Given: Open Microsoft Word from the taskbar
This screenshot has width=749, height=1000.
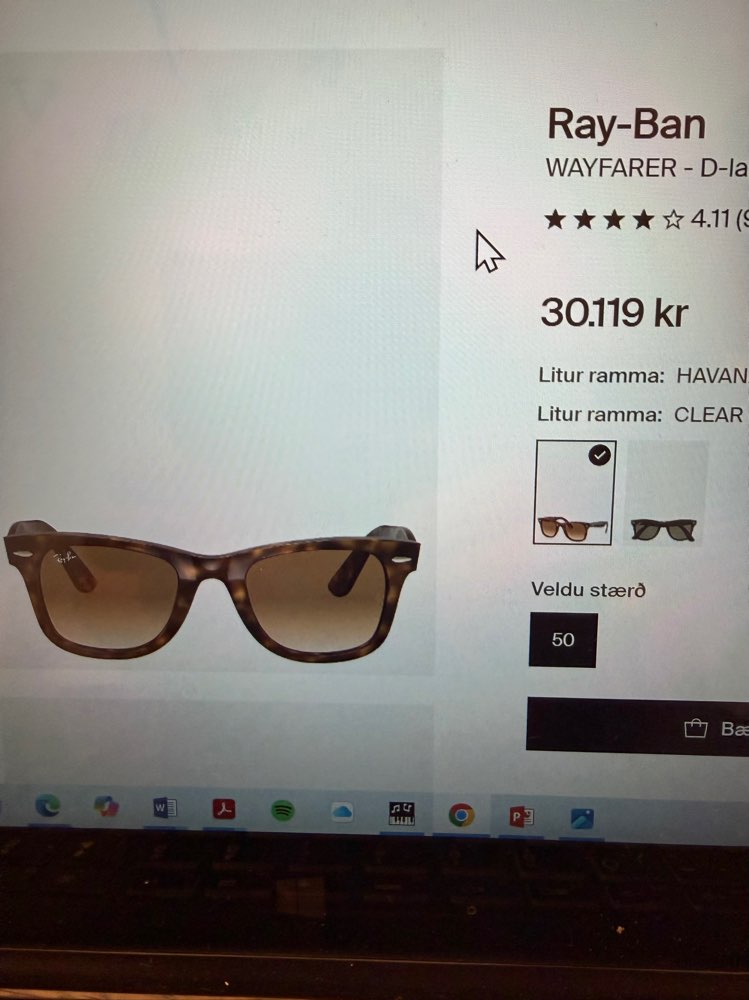Looking at the screenshot, I should click(x=161, y=808).
